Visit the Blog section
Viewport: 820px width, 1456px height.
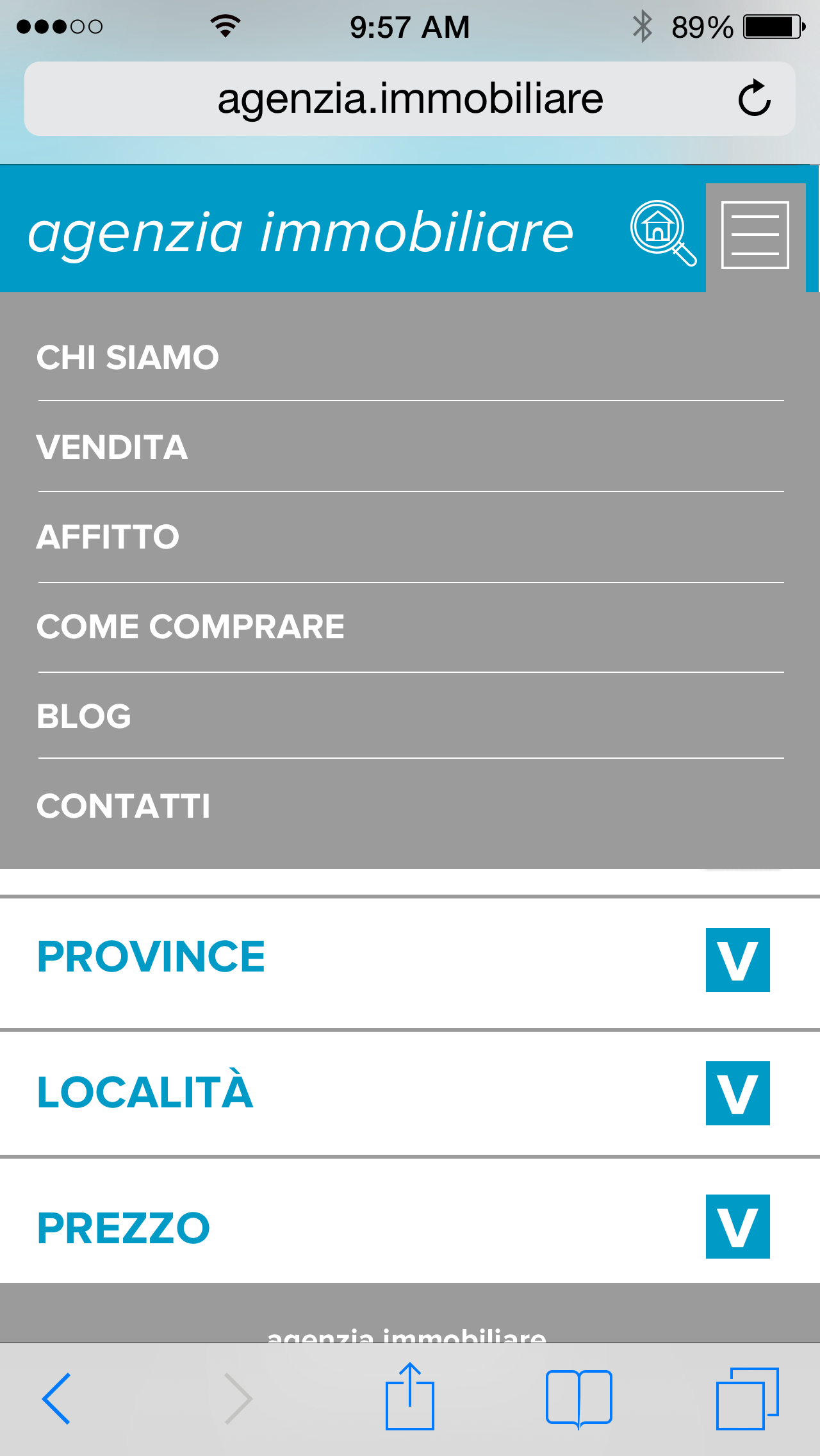click(x=84, y=716)
